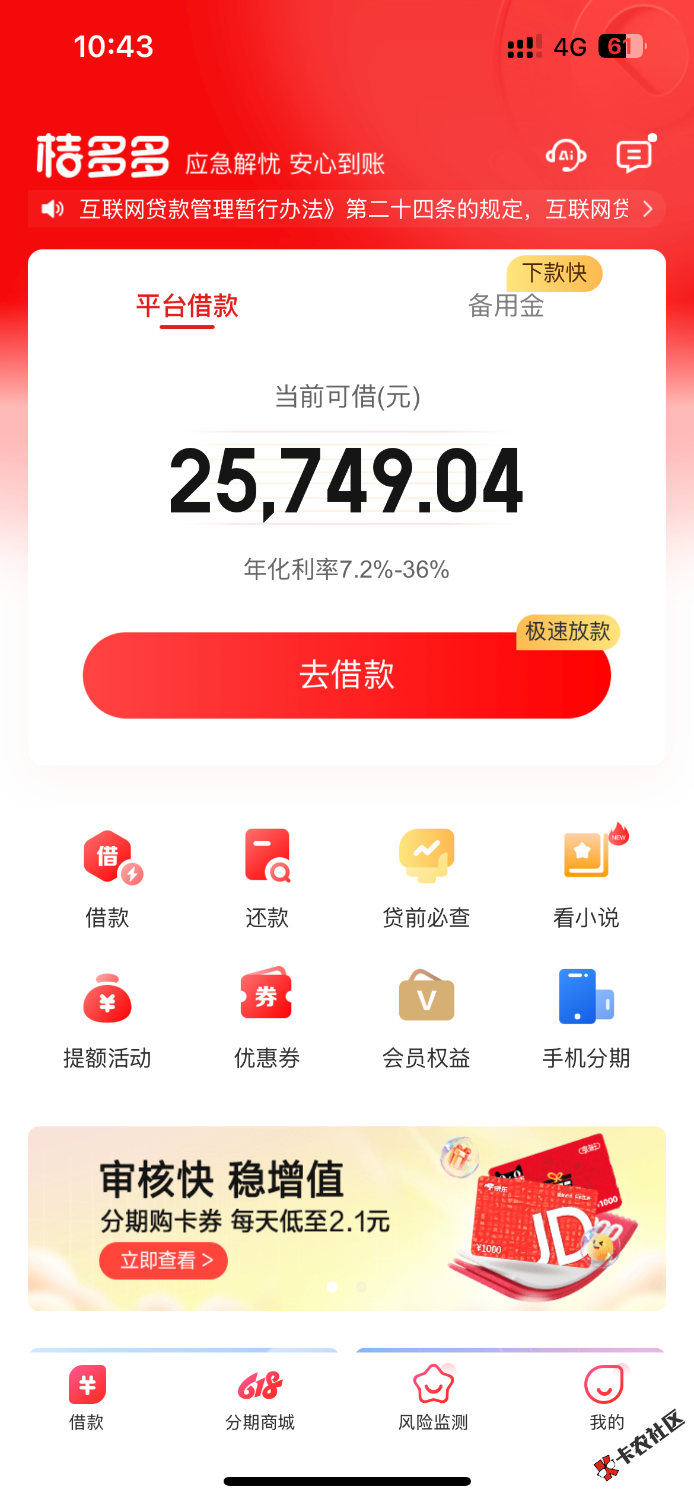
Task: Go to the 我的 tab
Action: click(x=606, y=1400)
